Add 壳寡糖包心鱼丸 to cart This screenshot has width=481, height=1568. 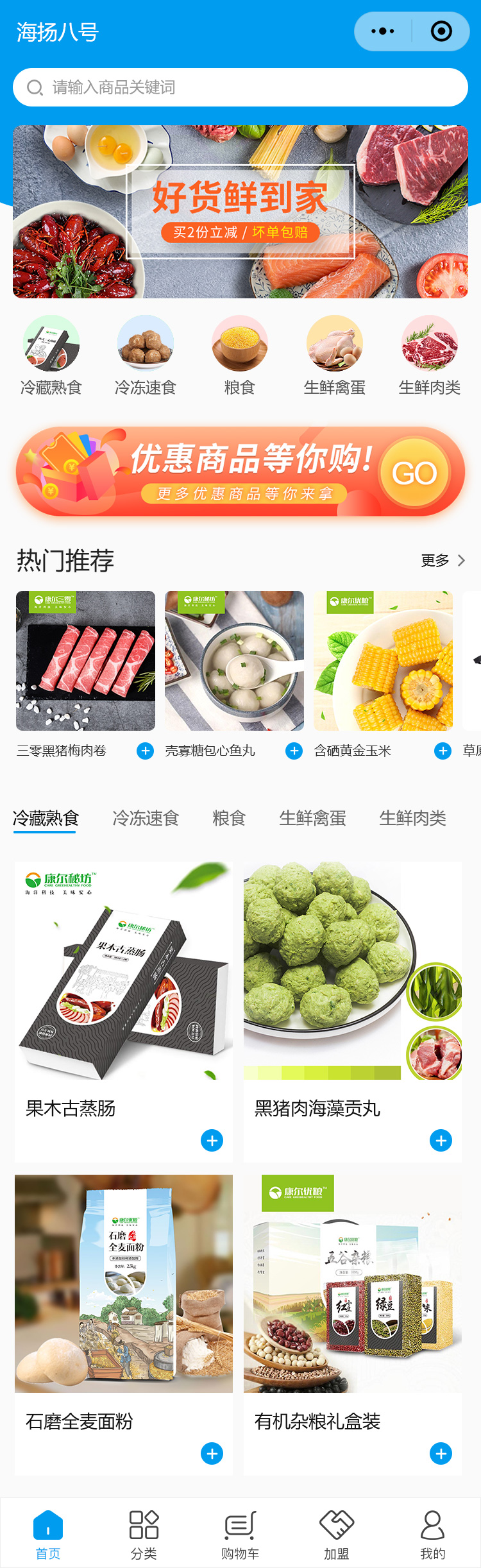tap(294, 751)
